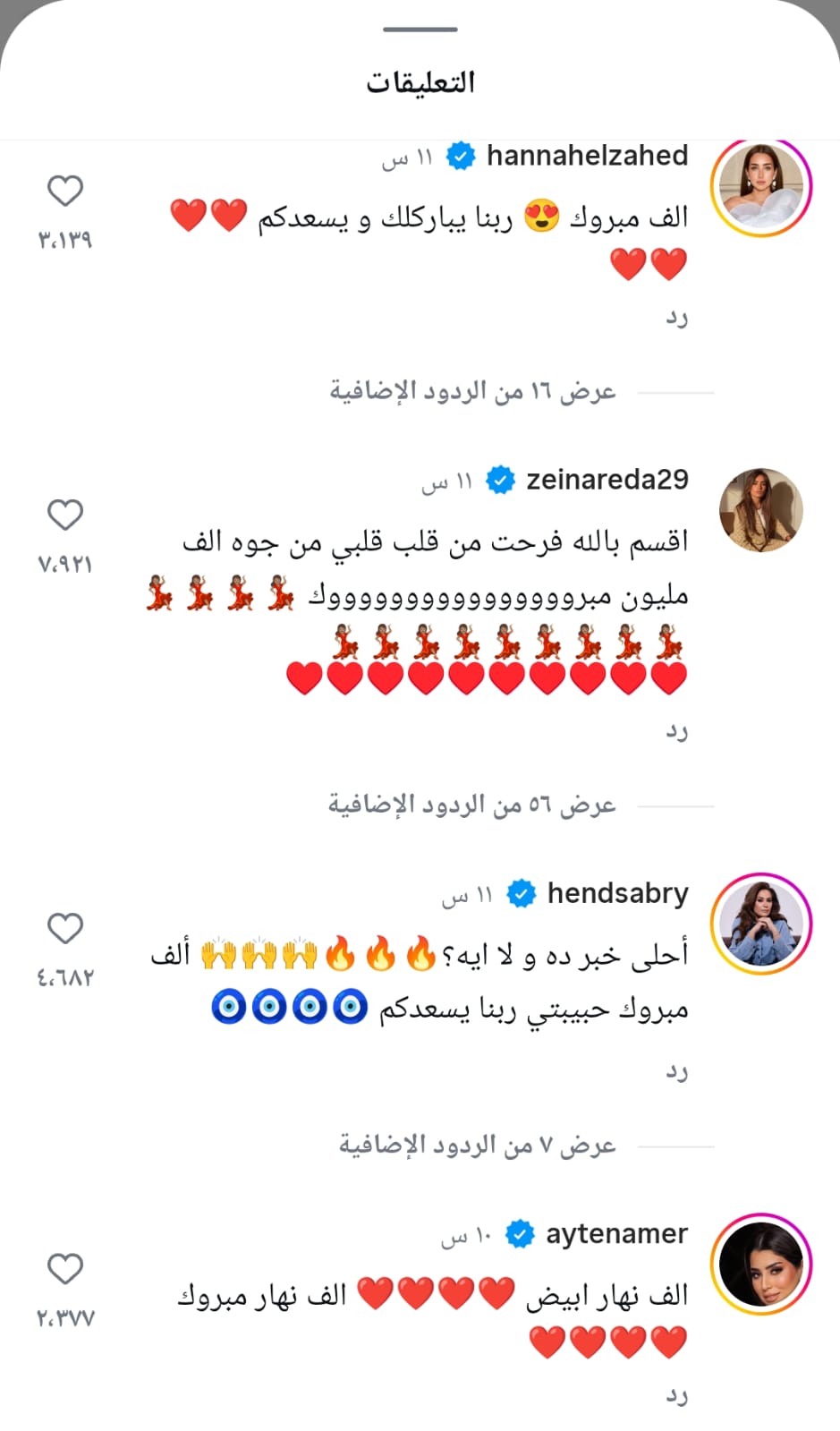This screenshot has width=840, height=1431.
Task: Open hendsabry's profile picture
Action: pos(760,924)
